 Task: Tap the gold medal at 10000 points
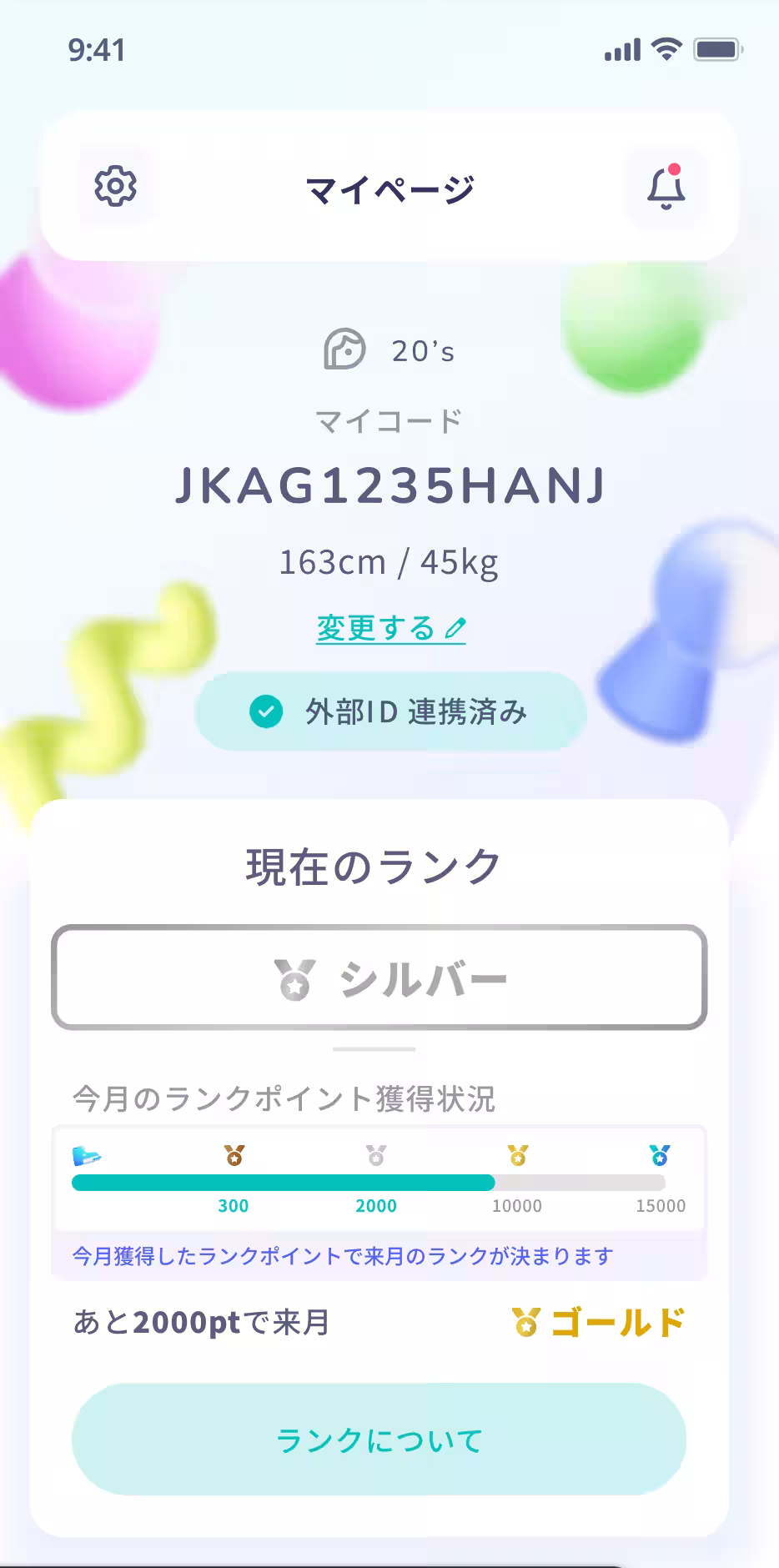tap(519, 1156)
